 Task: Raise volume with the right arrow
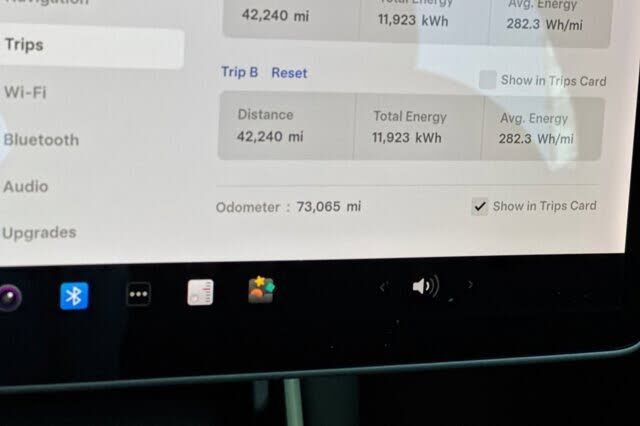tap(470, 285)
